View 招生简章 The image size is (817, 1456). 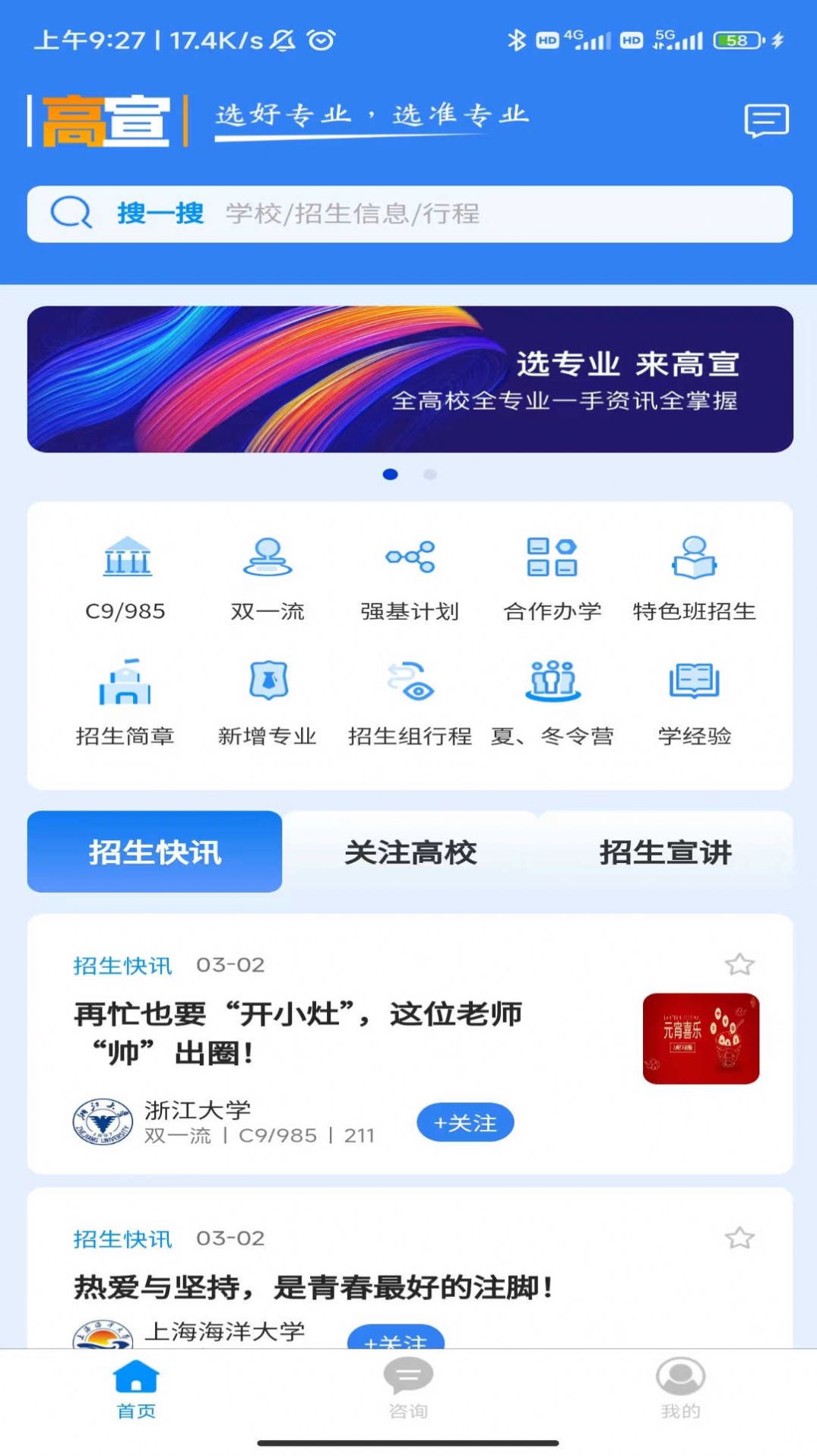pos(126,702)
